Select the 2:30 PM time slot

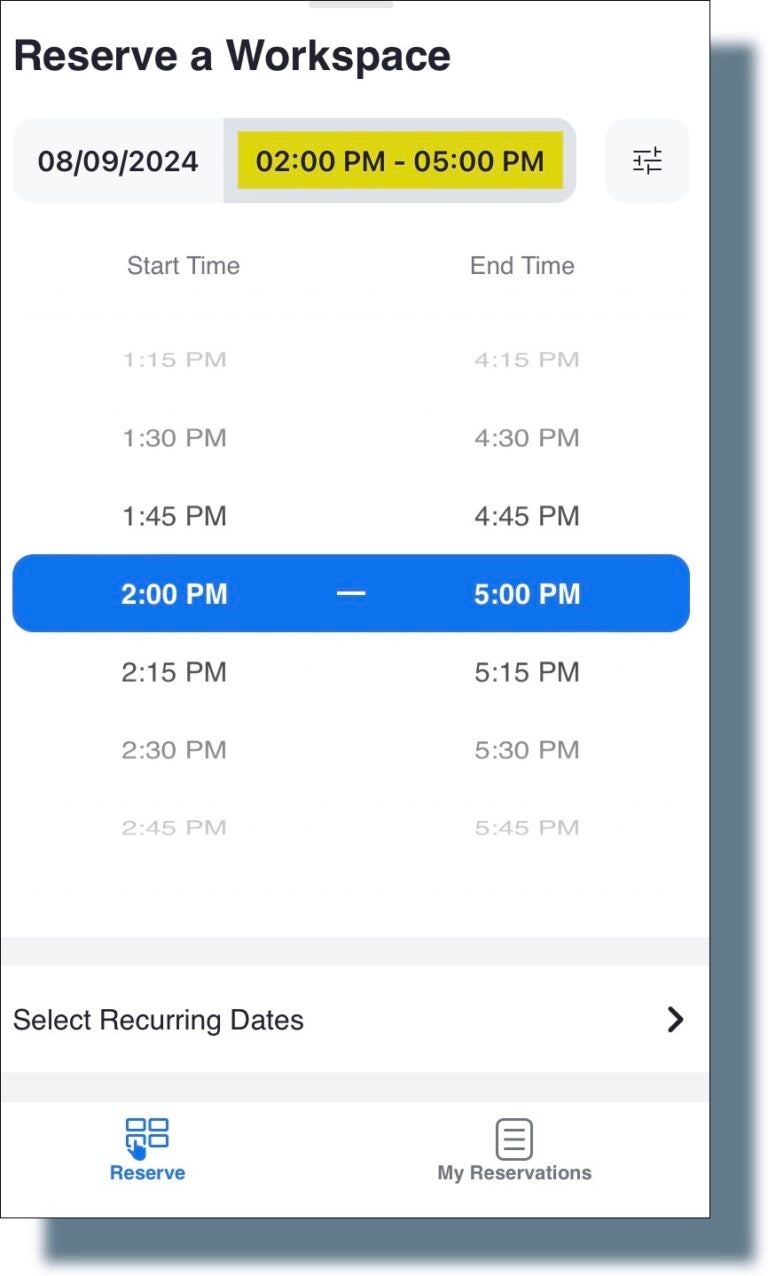tap(175, 749)
